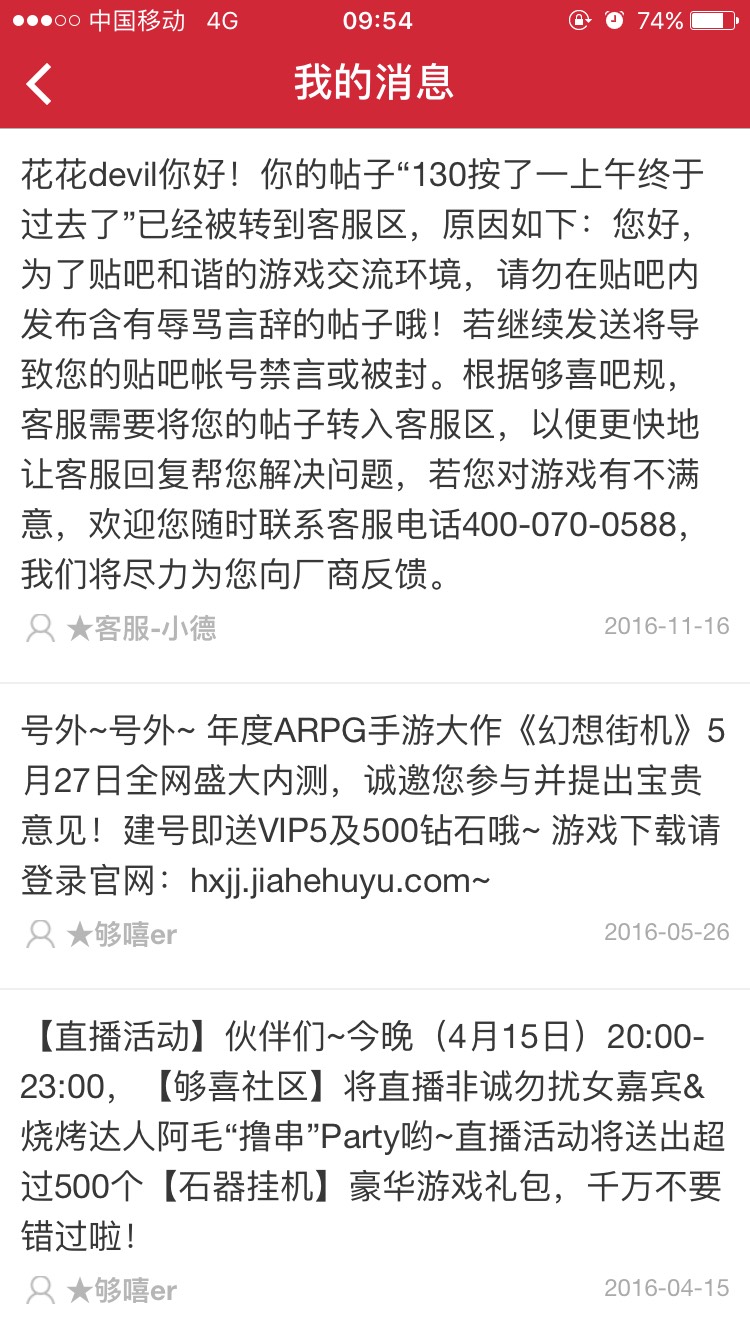
Task: Open the 幻想街机 beta test announcement message
Action: [375, 836]
